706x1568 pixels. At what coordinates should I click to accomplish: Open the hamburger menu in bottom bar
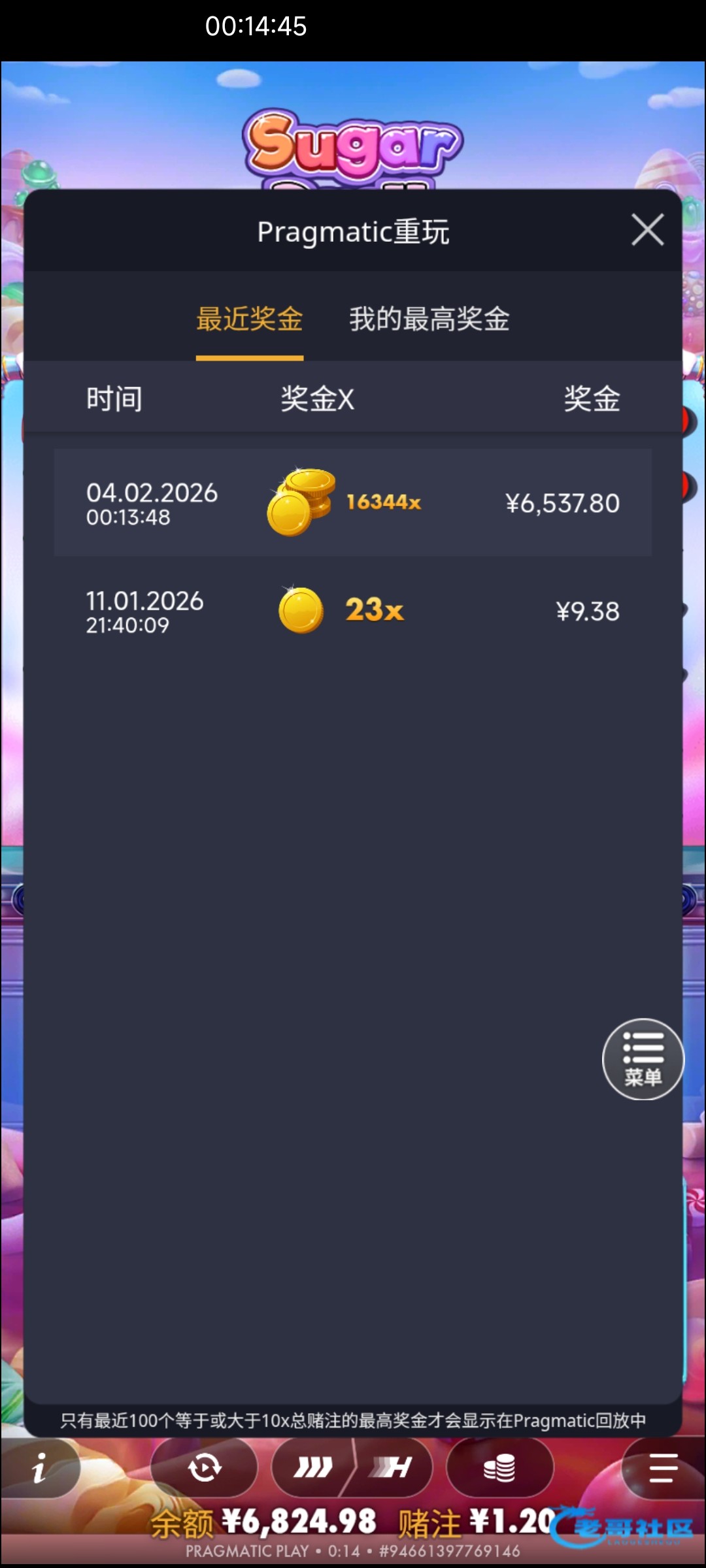point(662,1468)
